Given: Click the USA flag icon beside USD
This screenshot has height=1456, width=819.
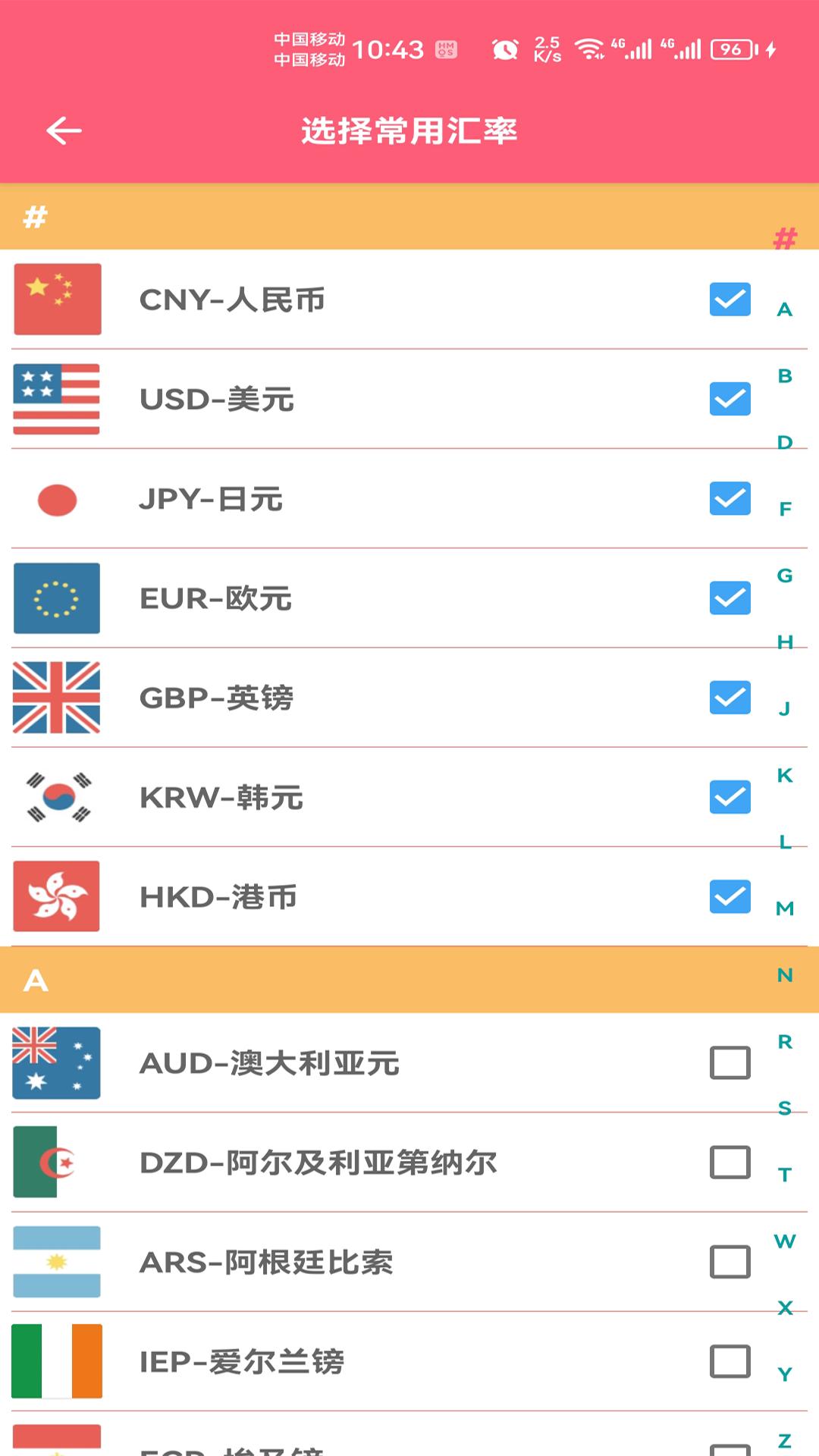Looking at the screenshot, I should point(57,400).
